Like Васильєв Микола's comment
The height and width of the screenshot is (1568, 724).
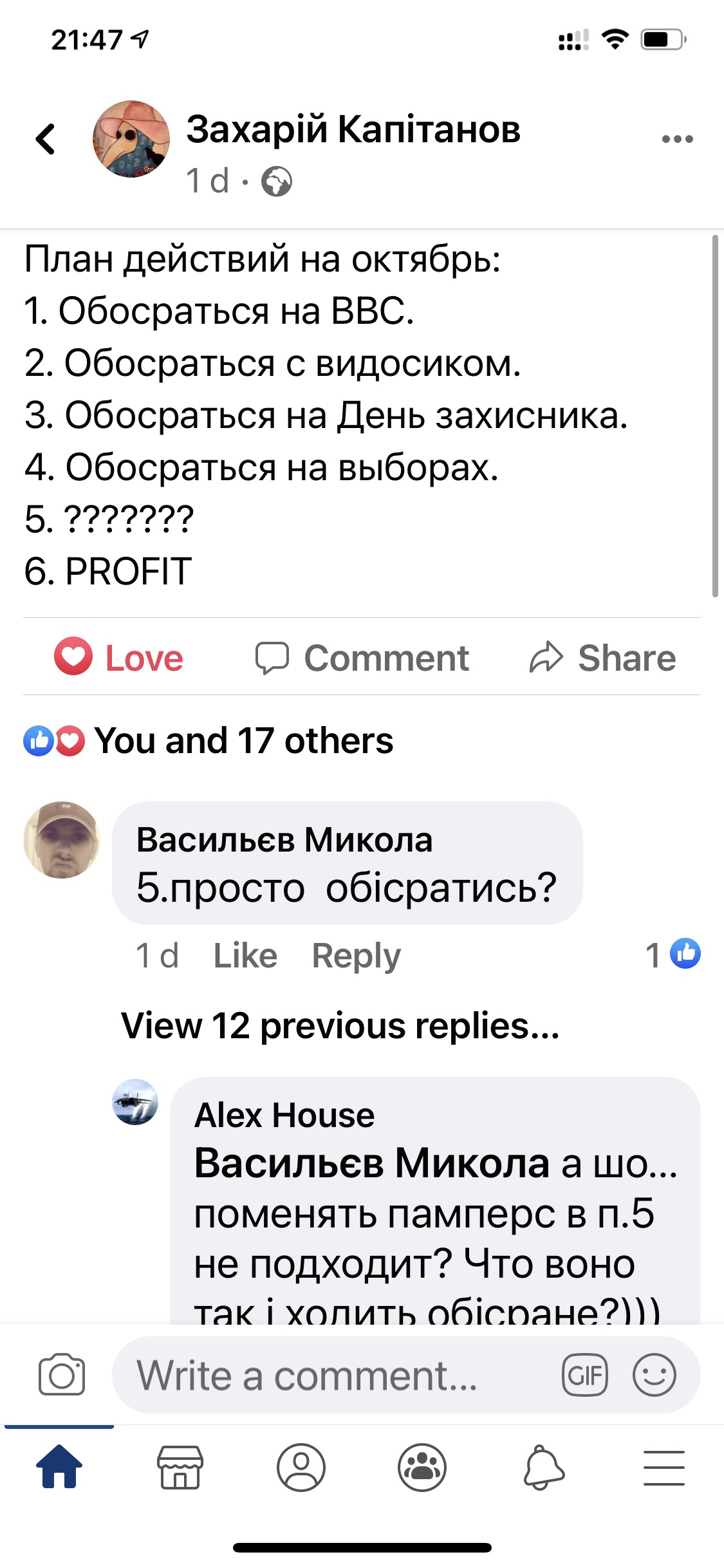(245, 955)
